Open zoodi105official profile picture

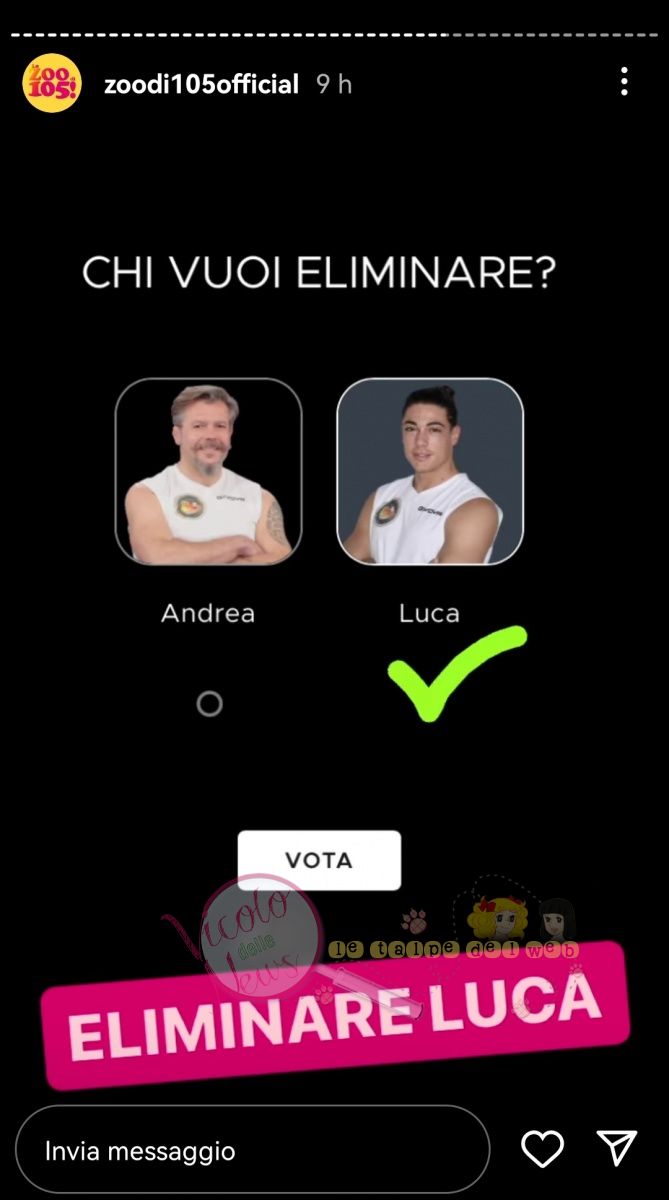click(x=51, y=84)
